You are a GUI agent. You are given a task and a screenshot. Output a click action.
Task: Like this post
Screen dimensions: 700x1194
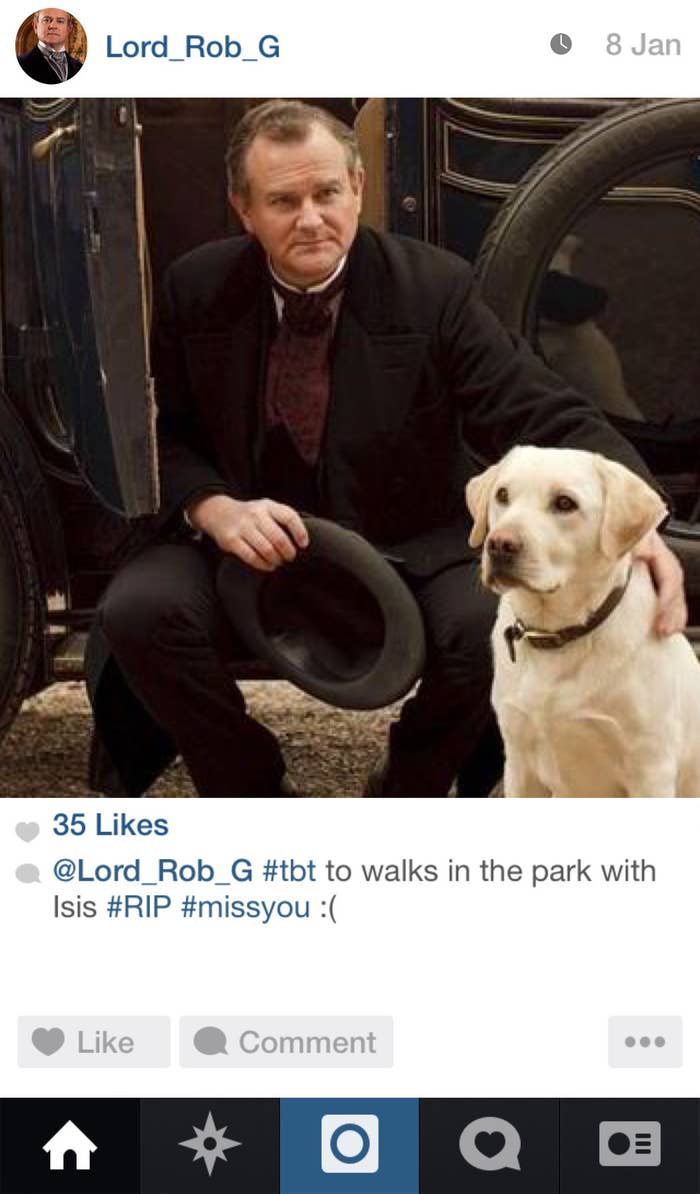pyautogui.click(x=93, y=1042)
